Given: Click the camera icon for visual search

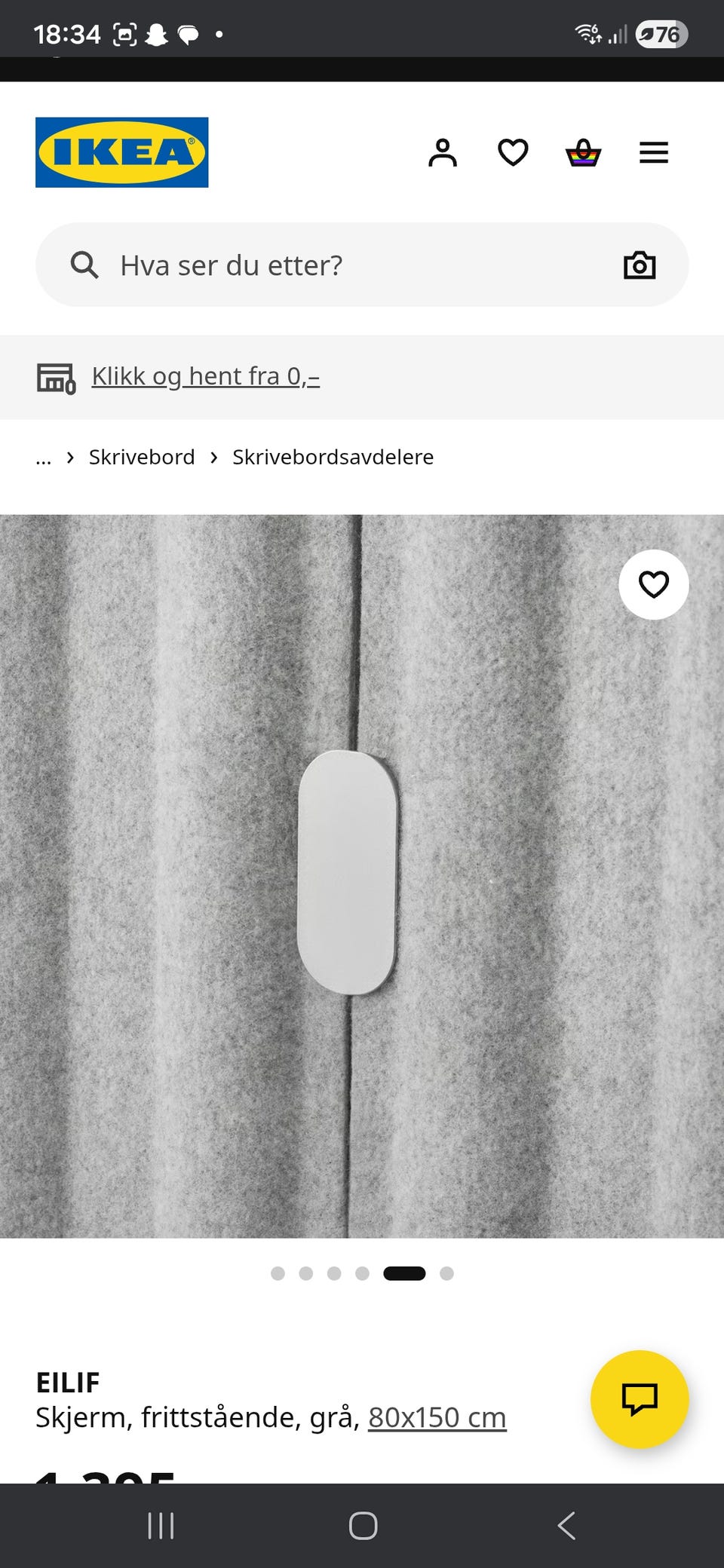Looking at the screenshot, I should point(639,265).
